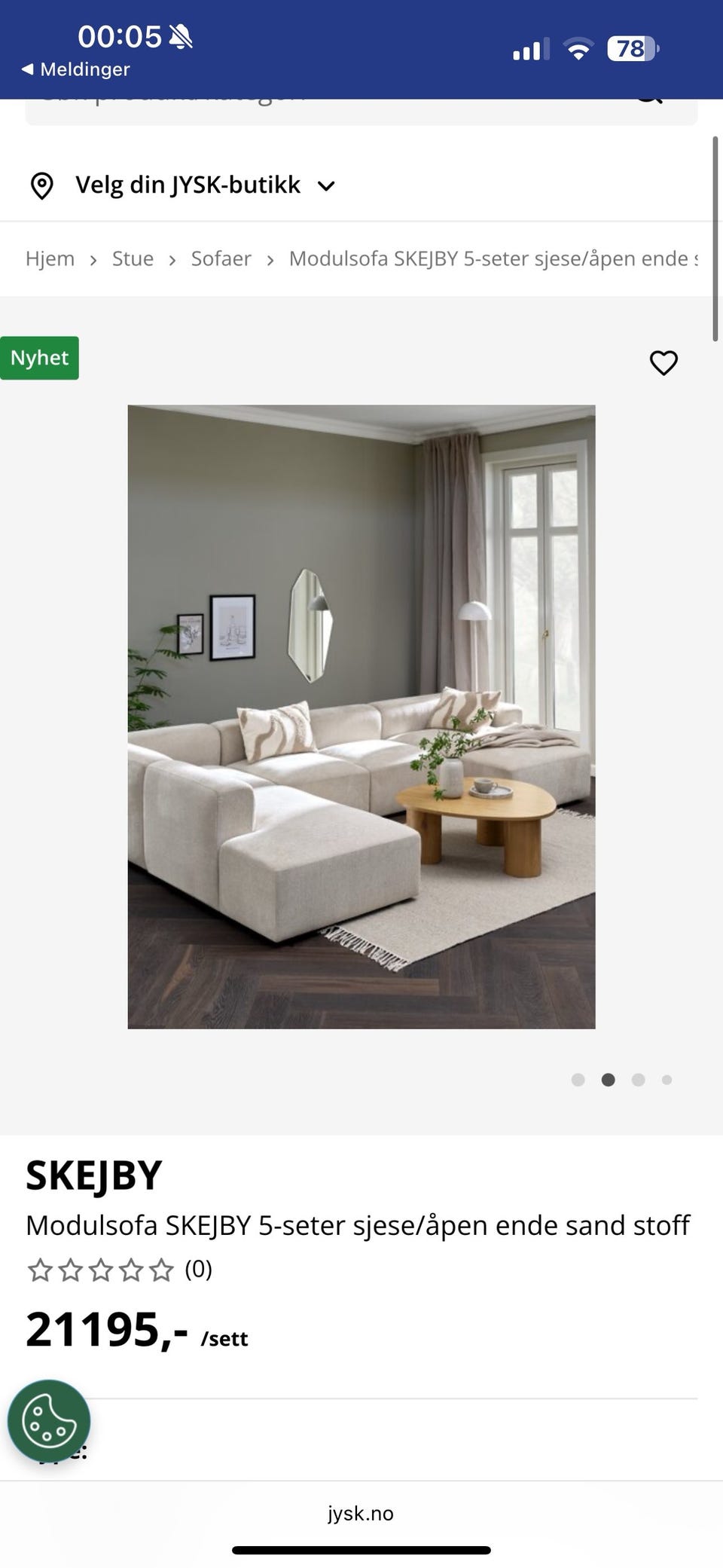Select the fourth carousel dot
Image resolution: width=723 pixels, height=1568 pixels.
pos(667,1080)
